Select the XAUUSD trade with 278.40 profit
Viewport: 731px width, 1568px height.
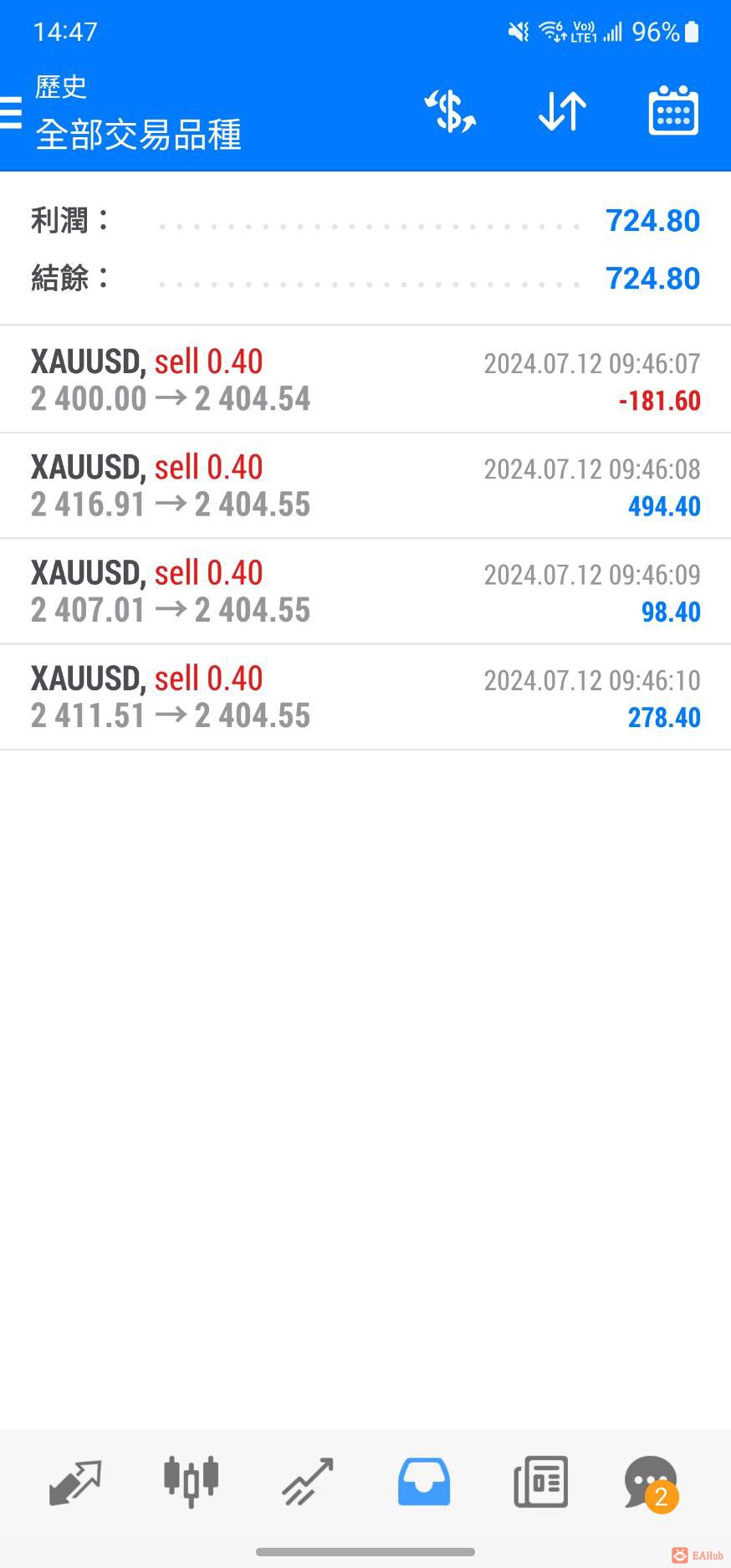(365, 697)
